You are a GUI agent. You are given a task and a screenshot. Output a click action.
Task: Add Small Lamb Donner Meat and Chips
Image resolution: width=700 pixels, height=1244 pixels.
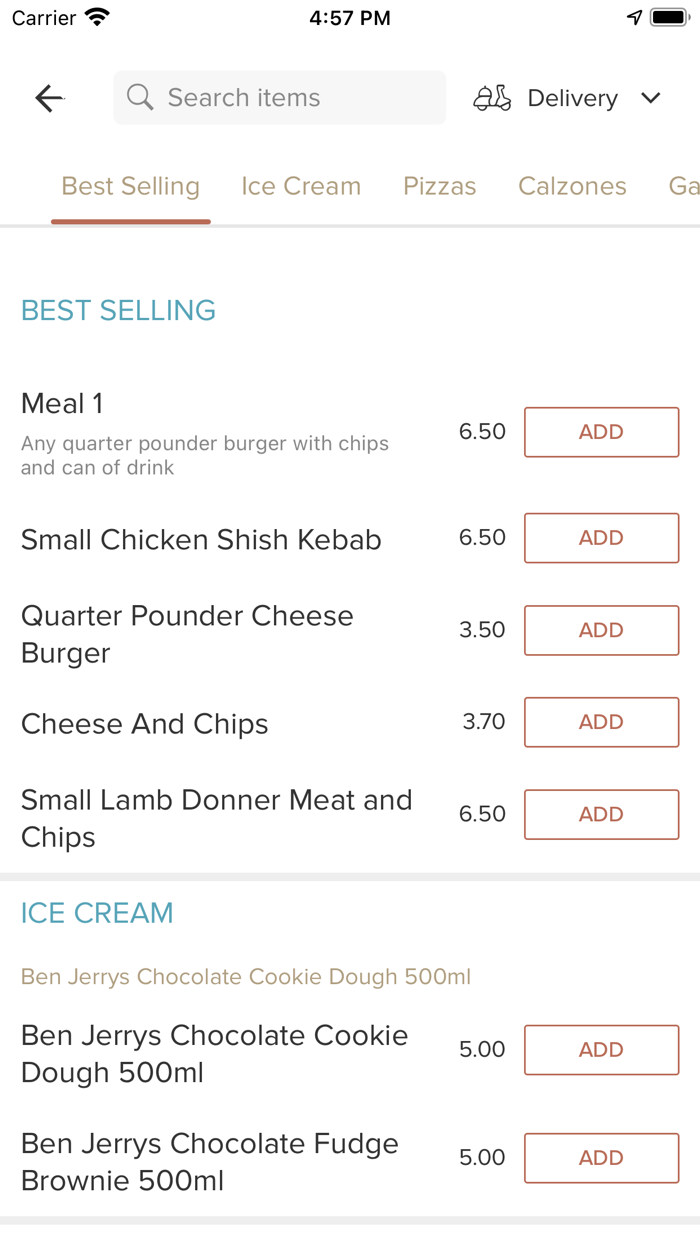coord(601,814)
